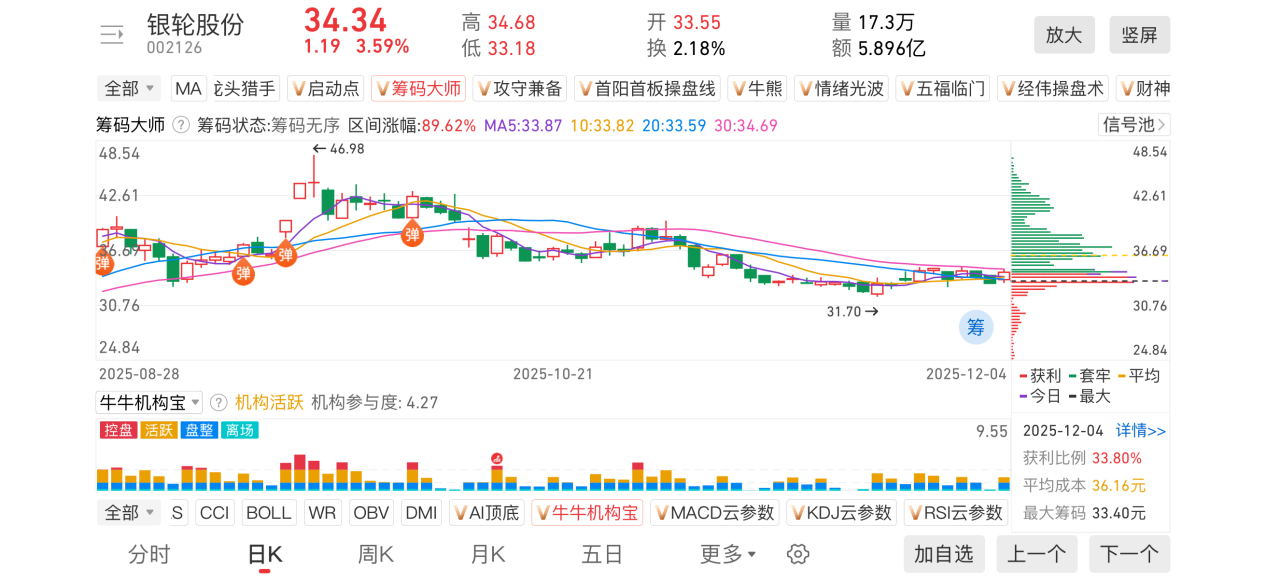Expand the 更多 period options

click(x=728, y=554)
